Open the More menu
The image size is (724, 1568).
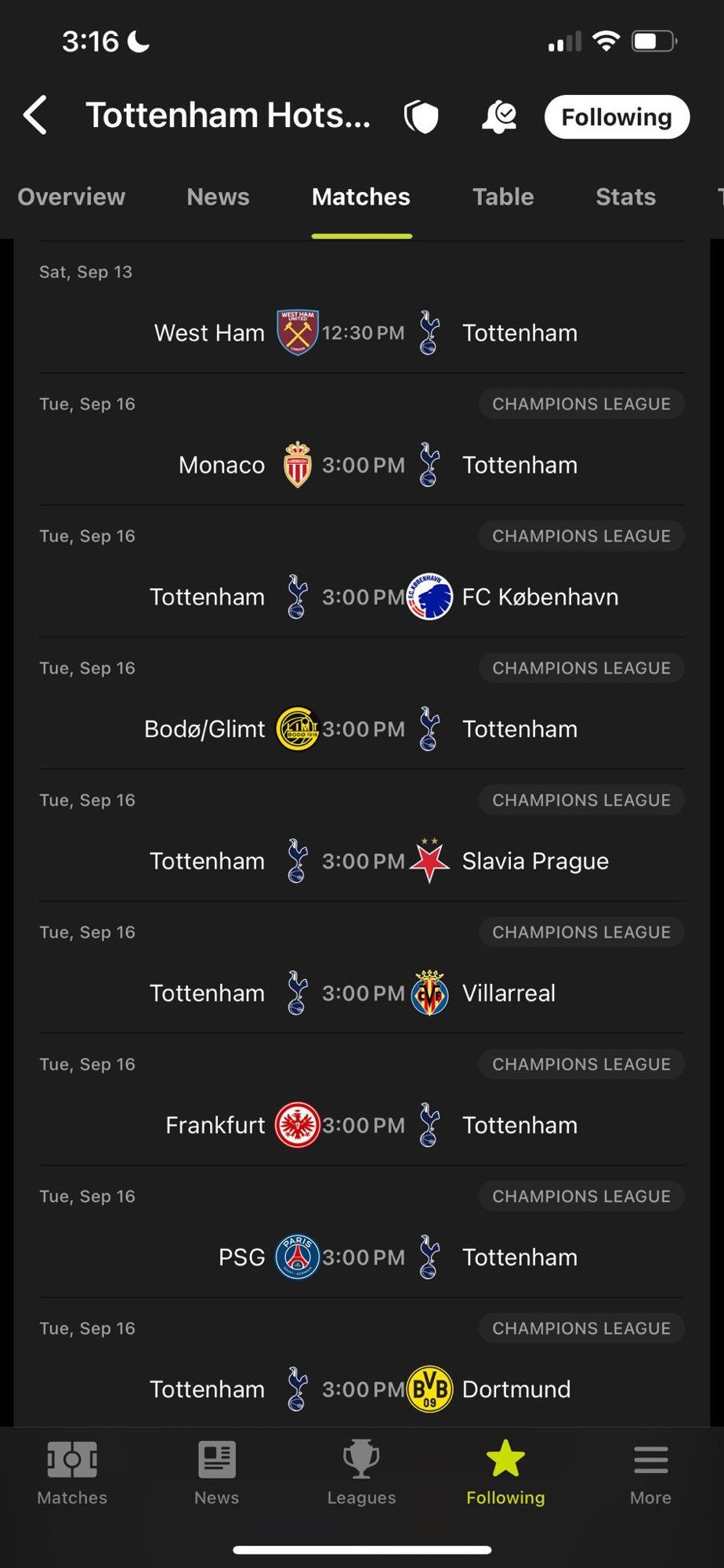tap(650, 1474)
